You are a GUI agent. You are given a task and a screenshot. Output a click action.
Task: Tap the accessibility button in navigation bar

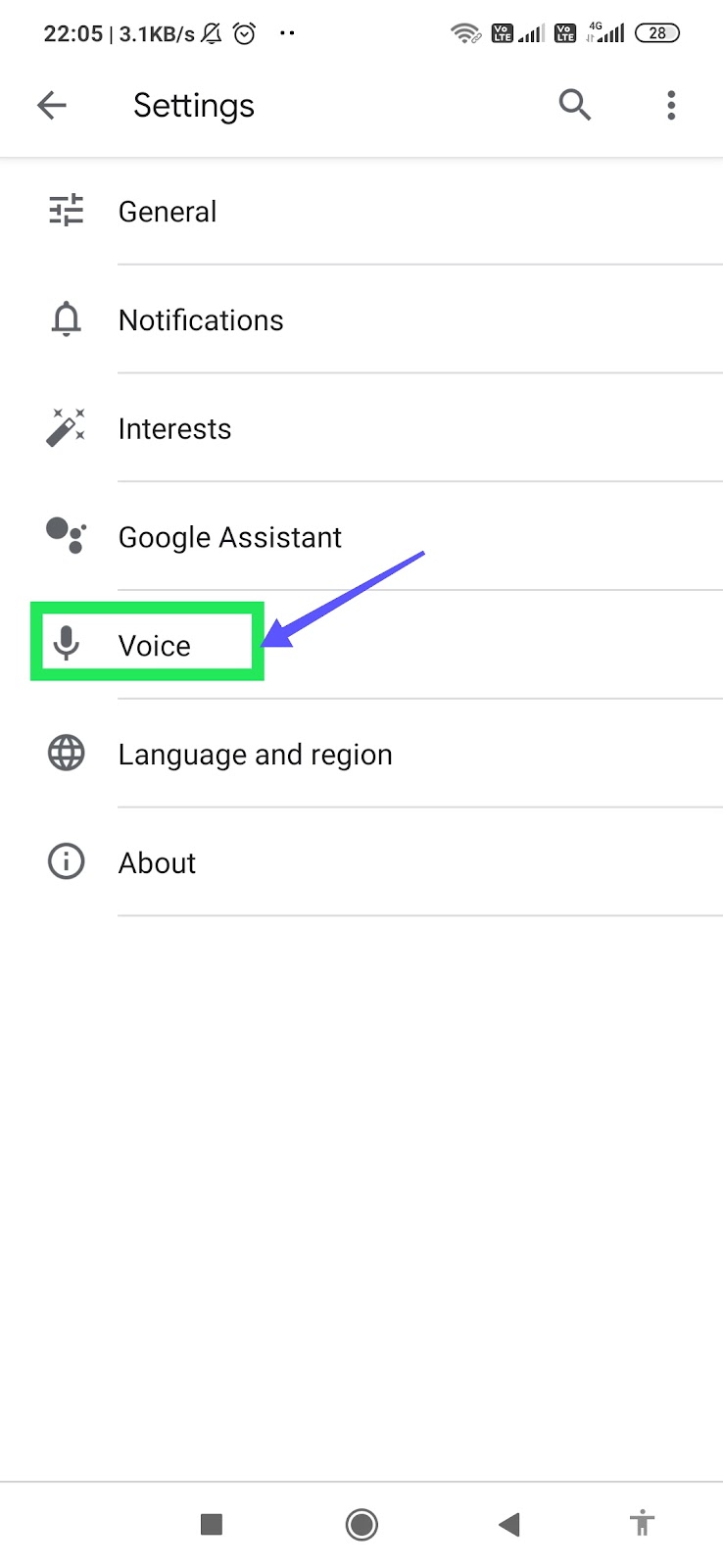pyautogui.click(x=643, y=1523)
